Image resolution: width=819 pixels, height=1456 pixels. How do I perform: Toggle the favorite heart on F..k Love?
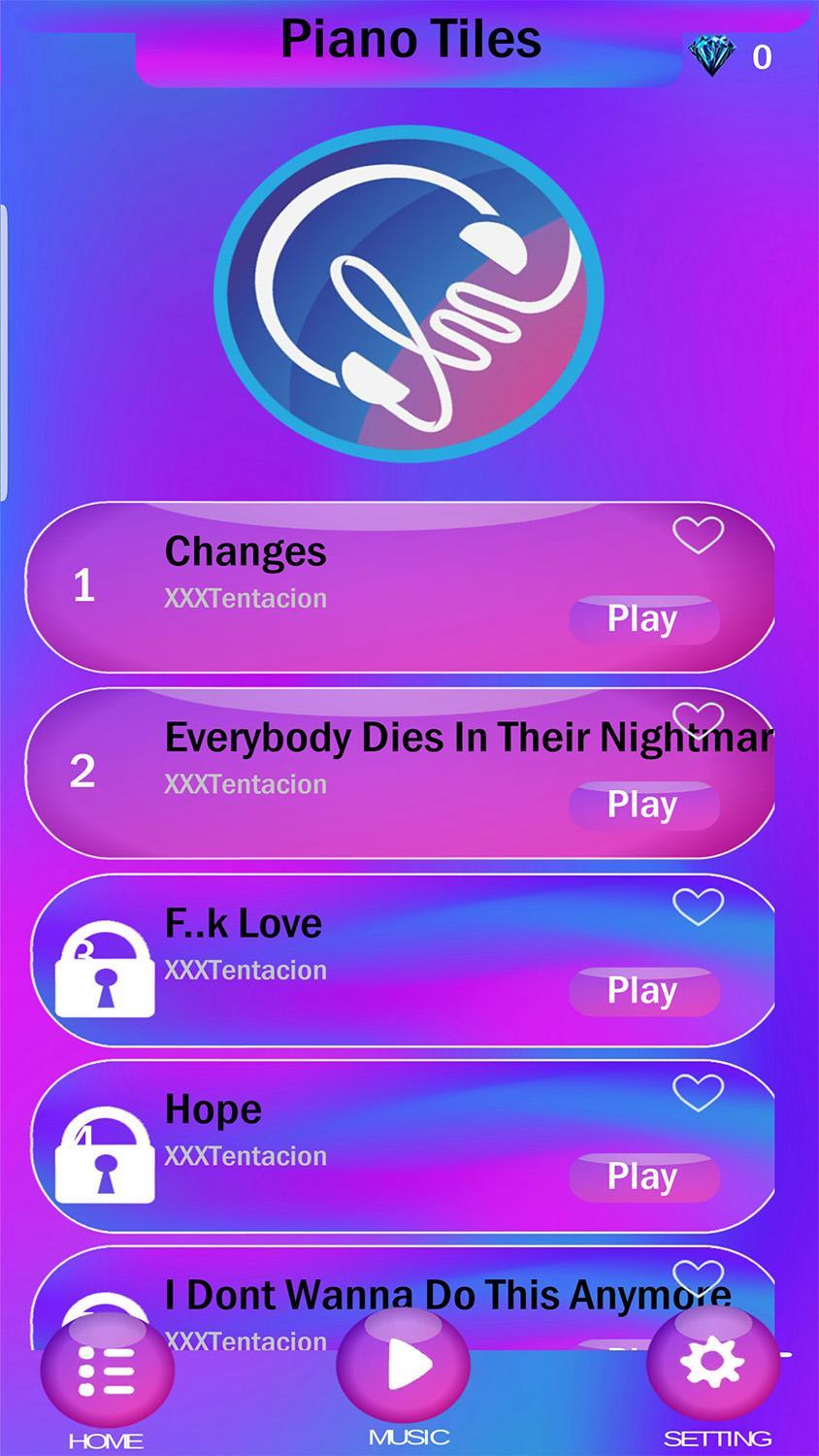pos(700,908)
